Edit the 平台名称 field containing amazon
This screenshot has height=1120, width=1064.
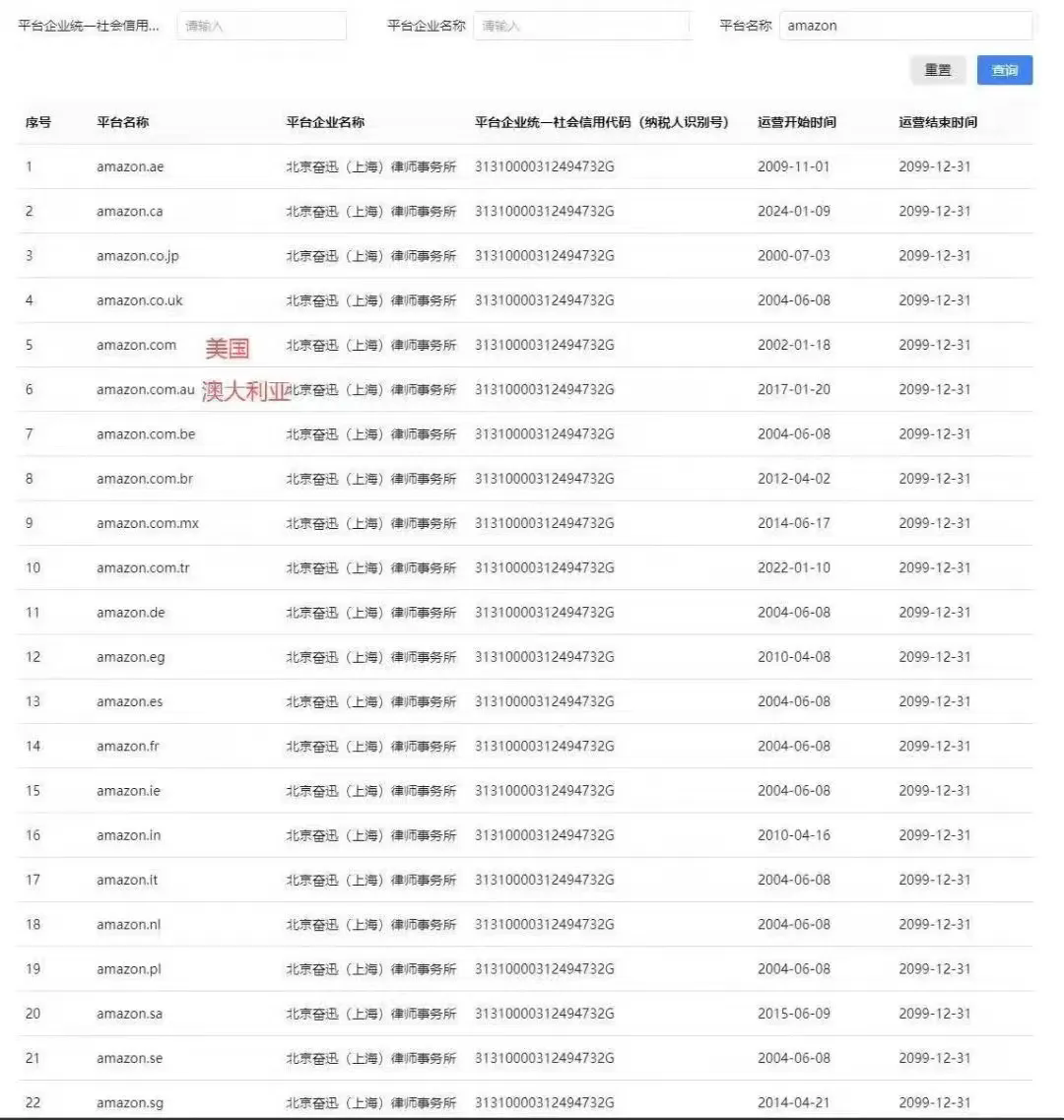(x=904, y=27)
